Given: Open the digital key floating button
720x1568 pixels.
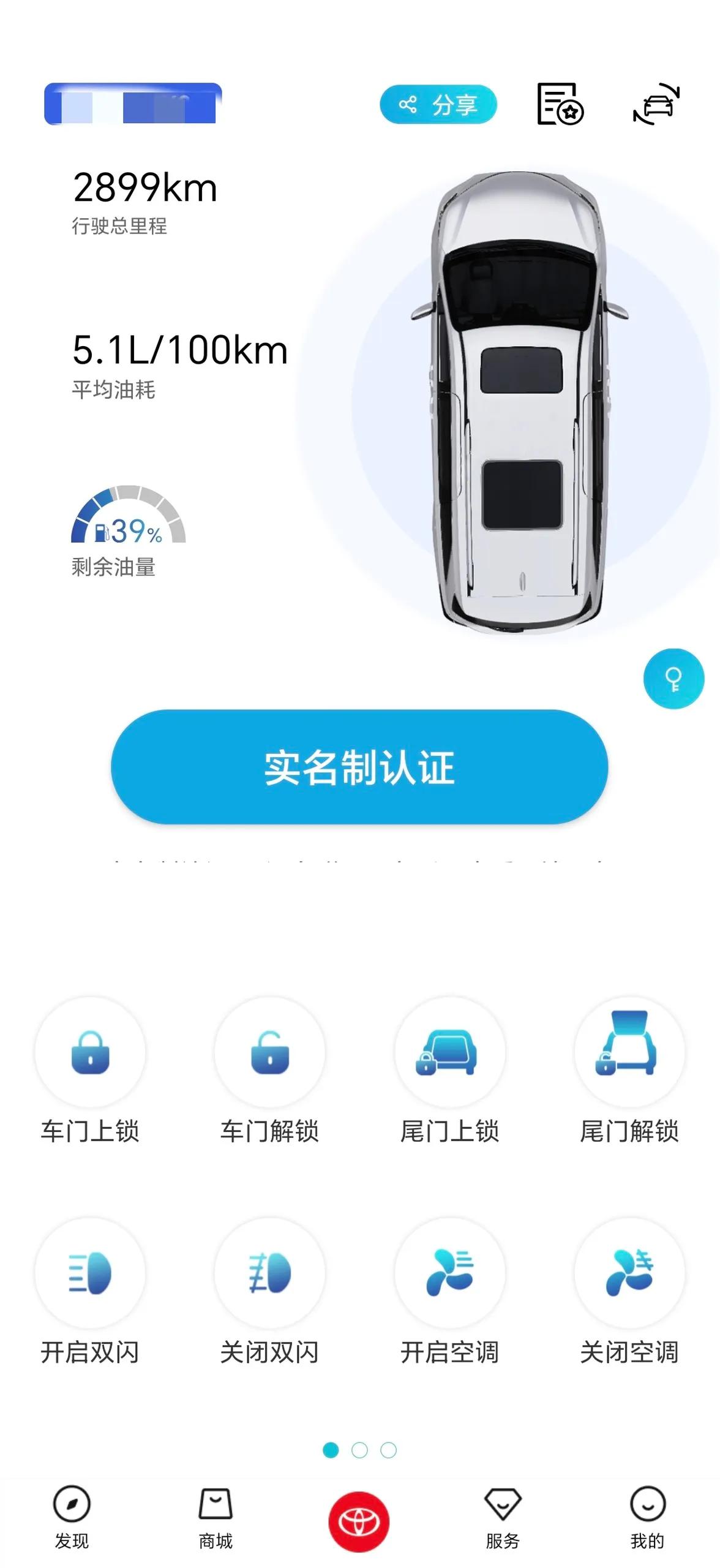Looking at the screenshot, I should (673, 679).
